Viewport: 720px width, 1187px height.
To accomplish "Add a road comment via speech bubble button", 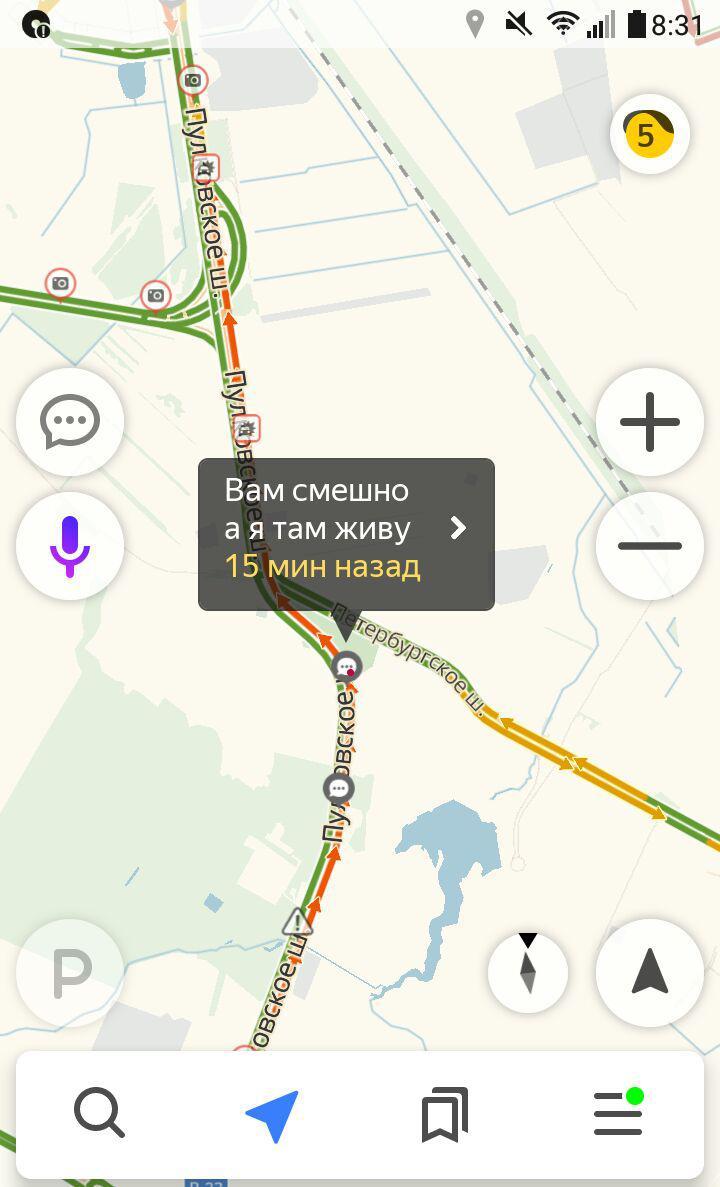I will point(70,422).
